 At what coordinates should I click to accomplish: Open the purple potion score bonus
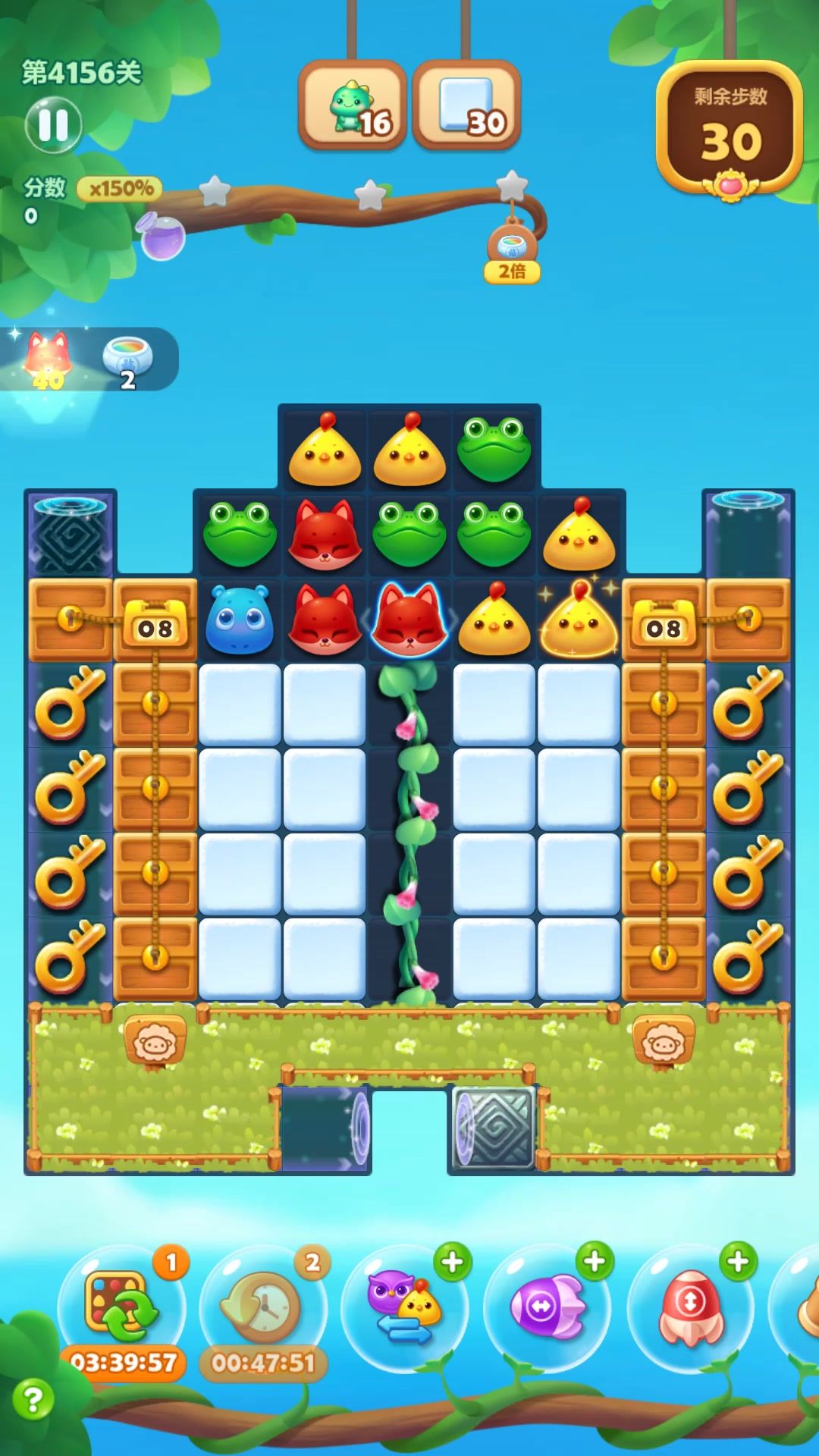[162, 235]
